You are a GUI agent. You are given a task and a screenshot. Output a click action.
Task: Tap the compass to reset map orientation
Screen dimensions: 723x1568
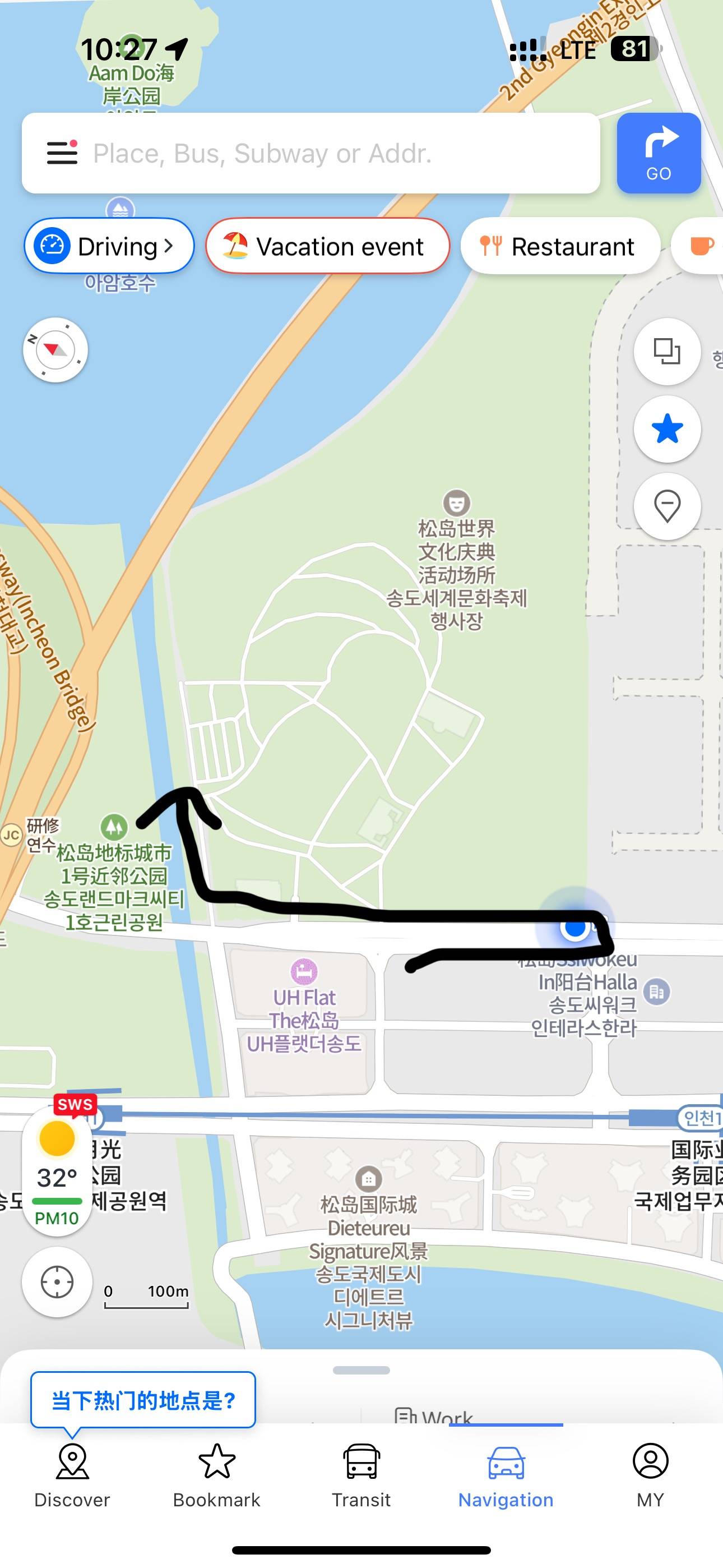(55, 350)
